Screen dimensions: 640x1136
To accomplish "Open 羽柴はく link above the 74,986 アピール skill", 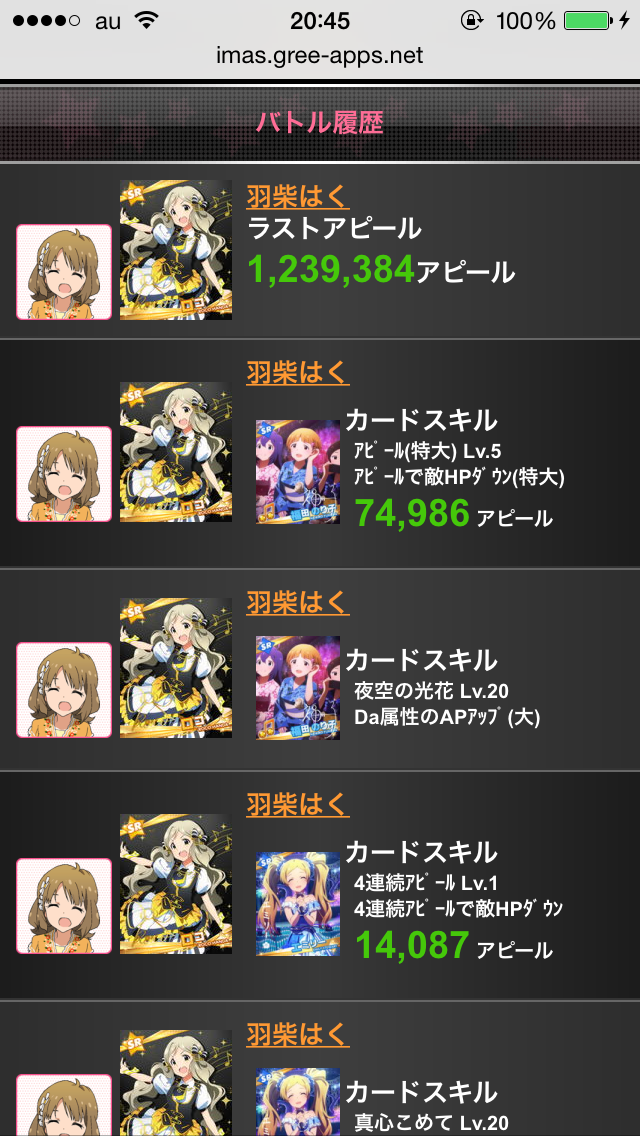I will (297, 372).
